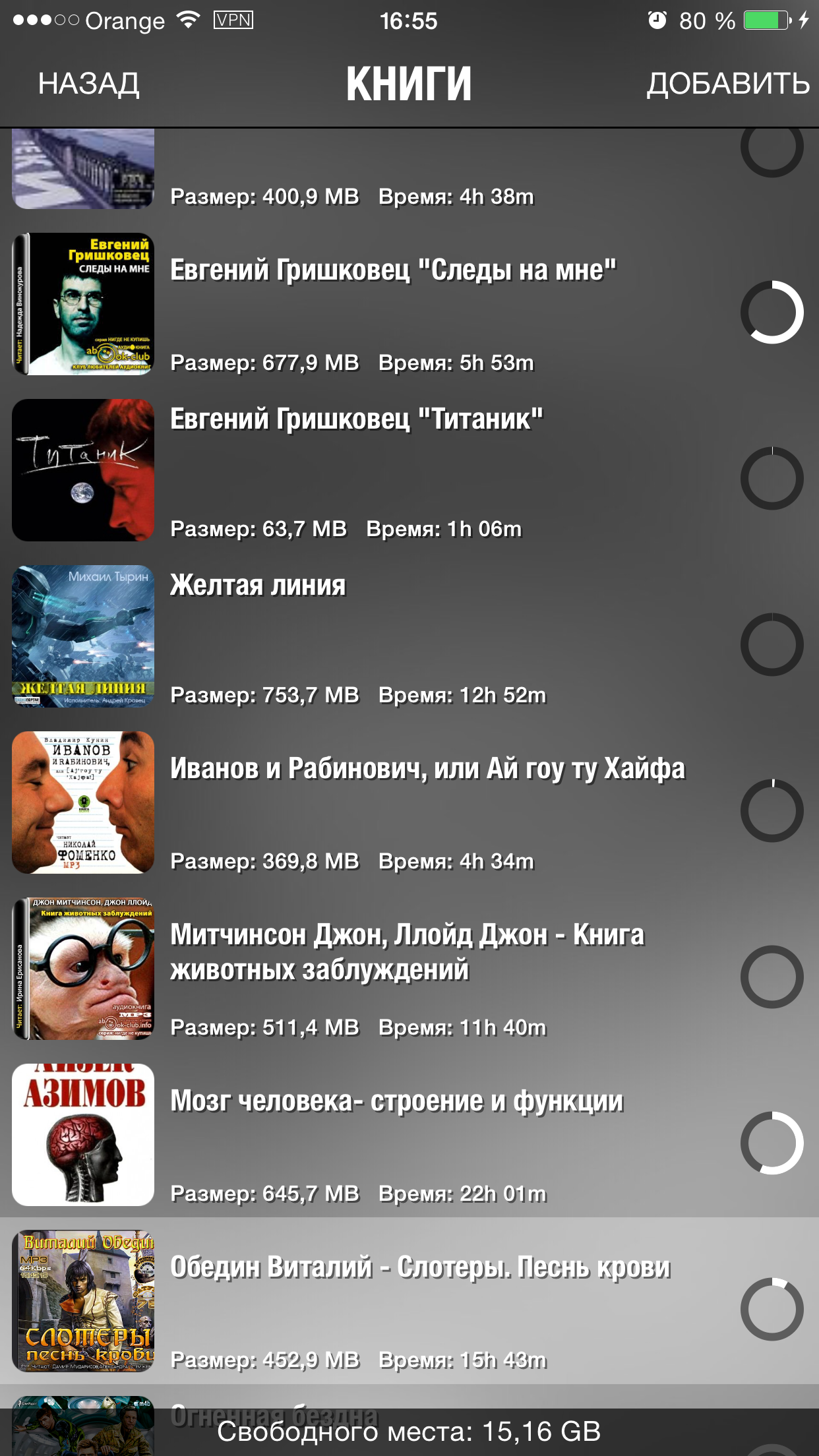819x1456 pixels.
Task: Tap ДОБАВИТЬ to add a book
Action: tap(727, 84)
